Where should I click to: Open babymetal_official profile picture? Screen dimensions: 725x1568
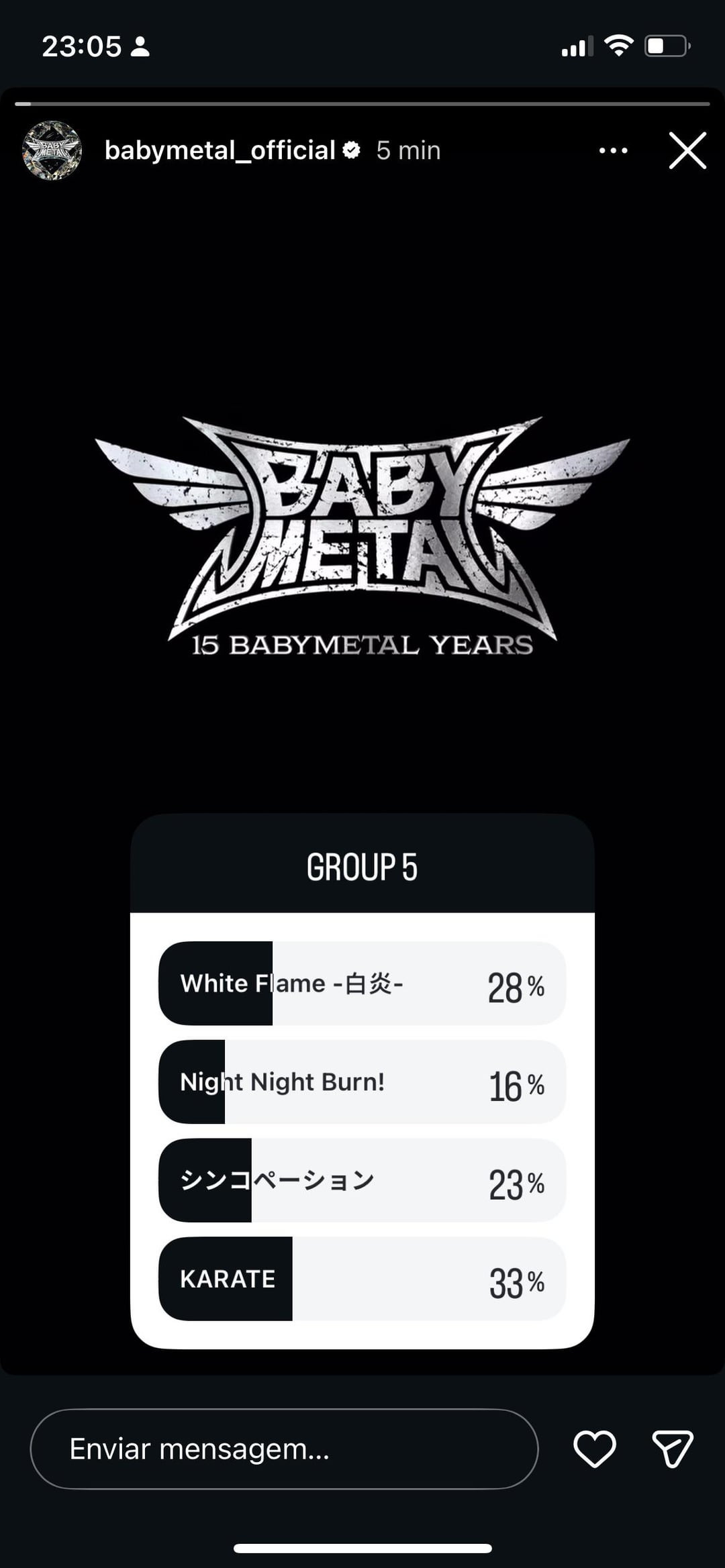[x=52, y=150]
